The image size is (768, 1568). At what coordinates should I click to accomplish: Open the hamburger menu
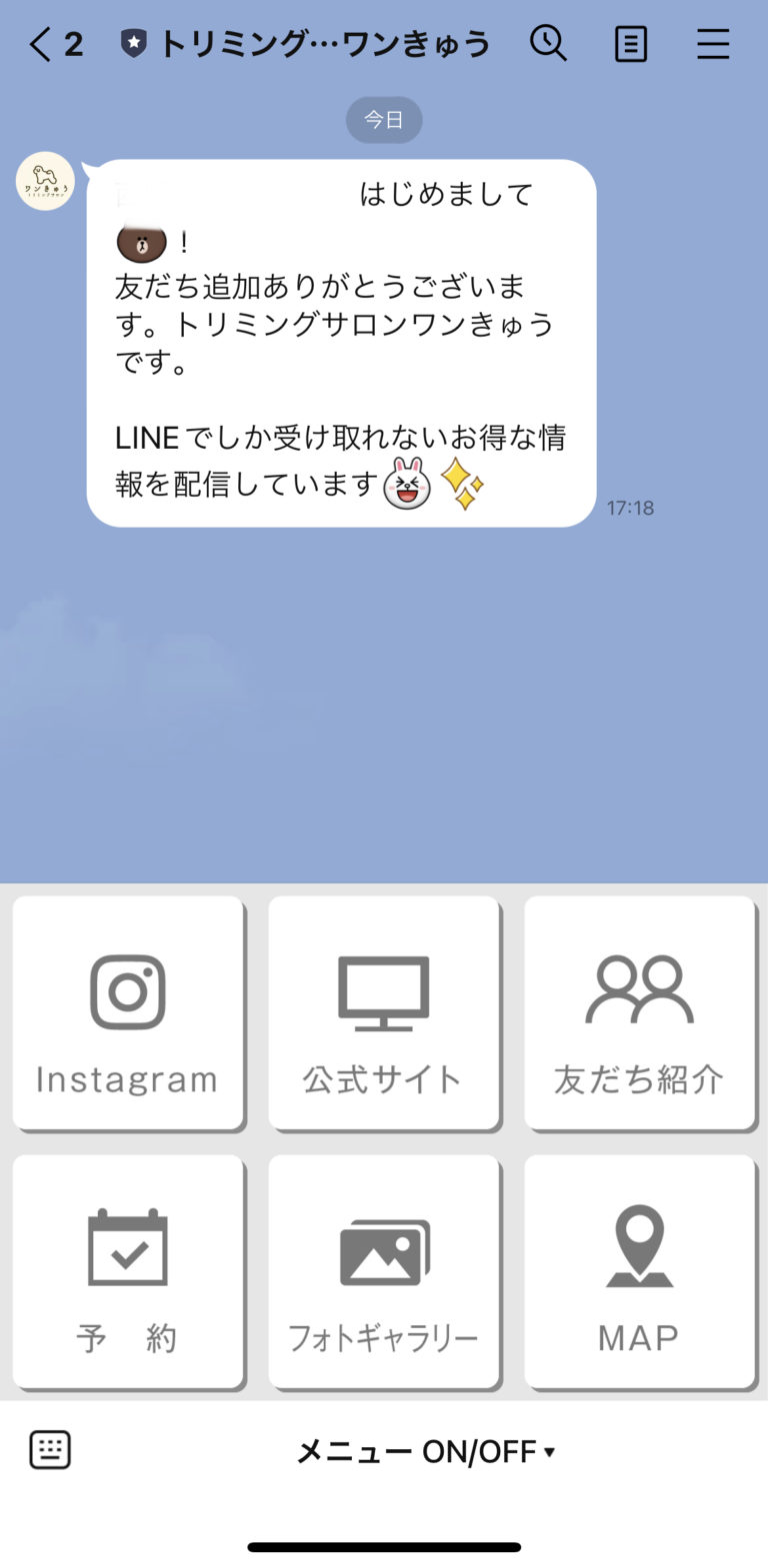(714, 44)
